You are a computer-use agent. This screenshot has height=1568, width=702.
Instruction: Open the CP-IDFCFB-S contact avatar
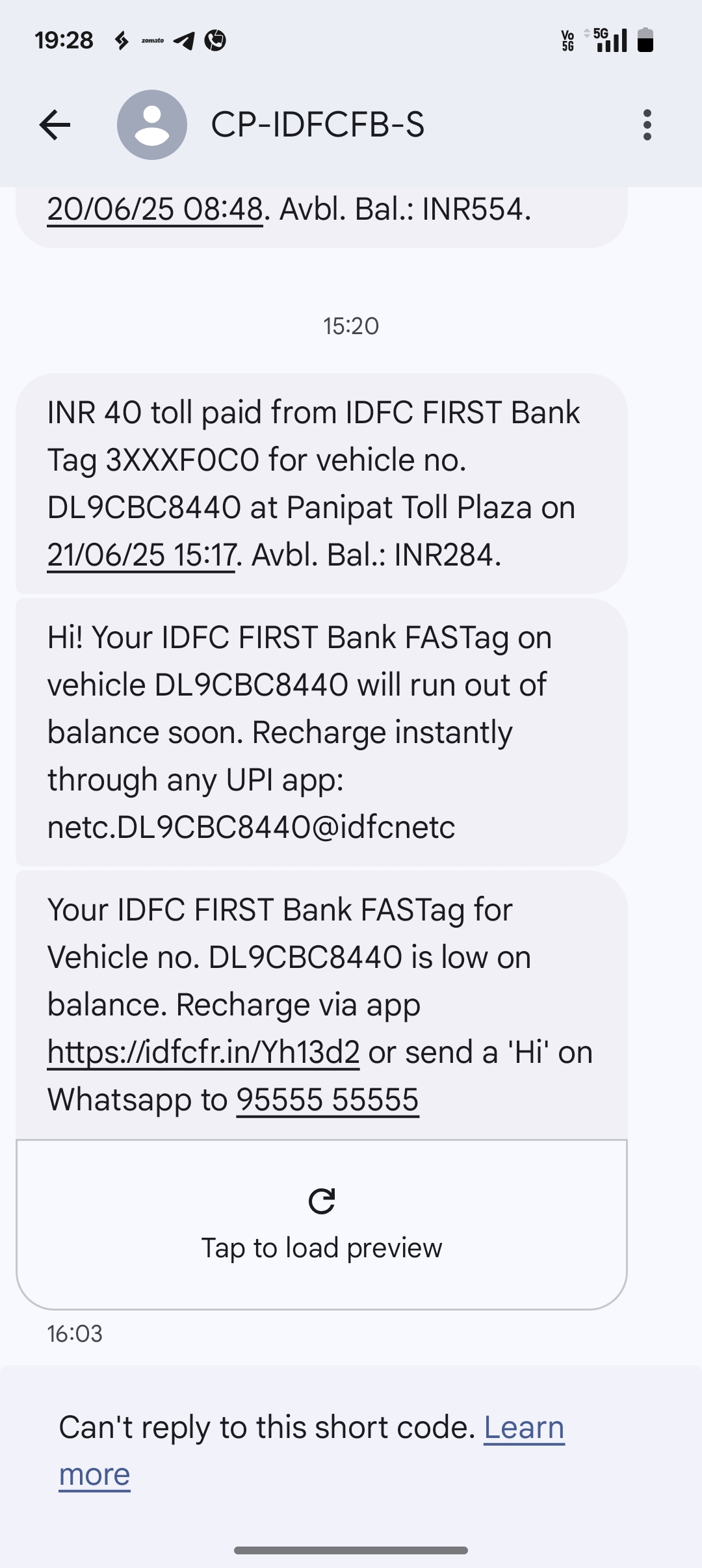pos(152,125)
